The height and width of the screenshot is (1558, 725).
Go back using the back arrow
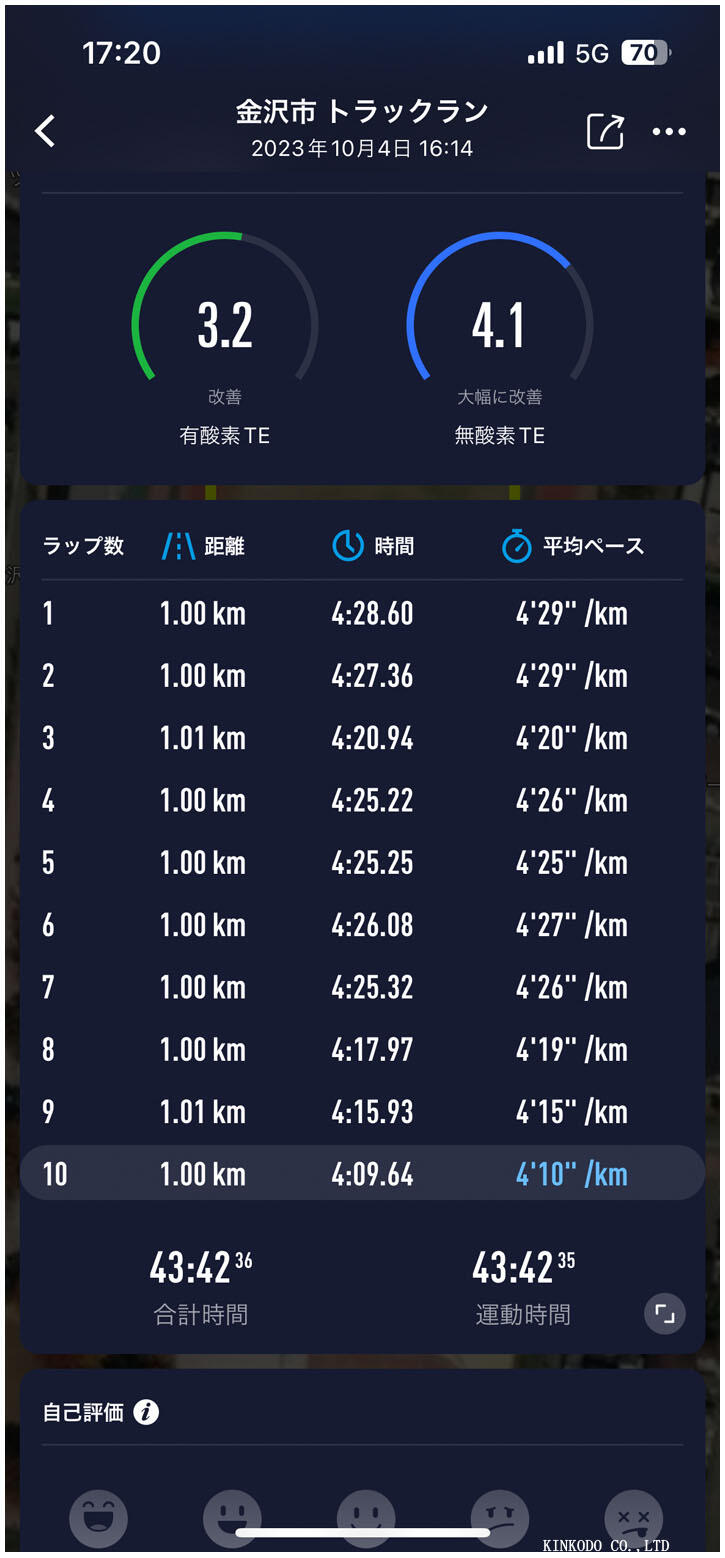[x=45, y=131]
